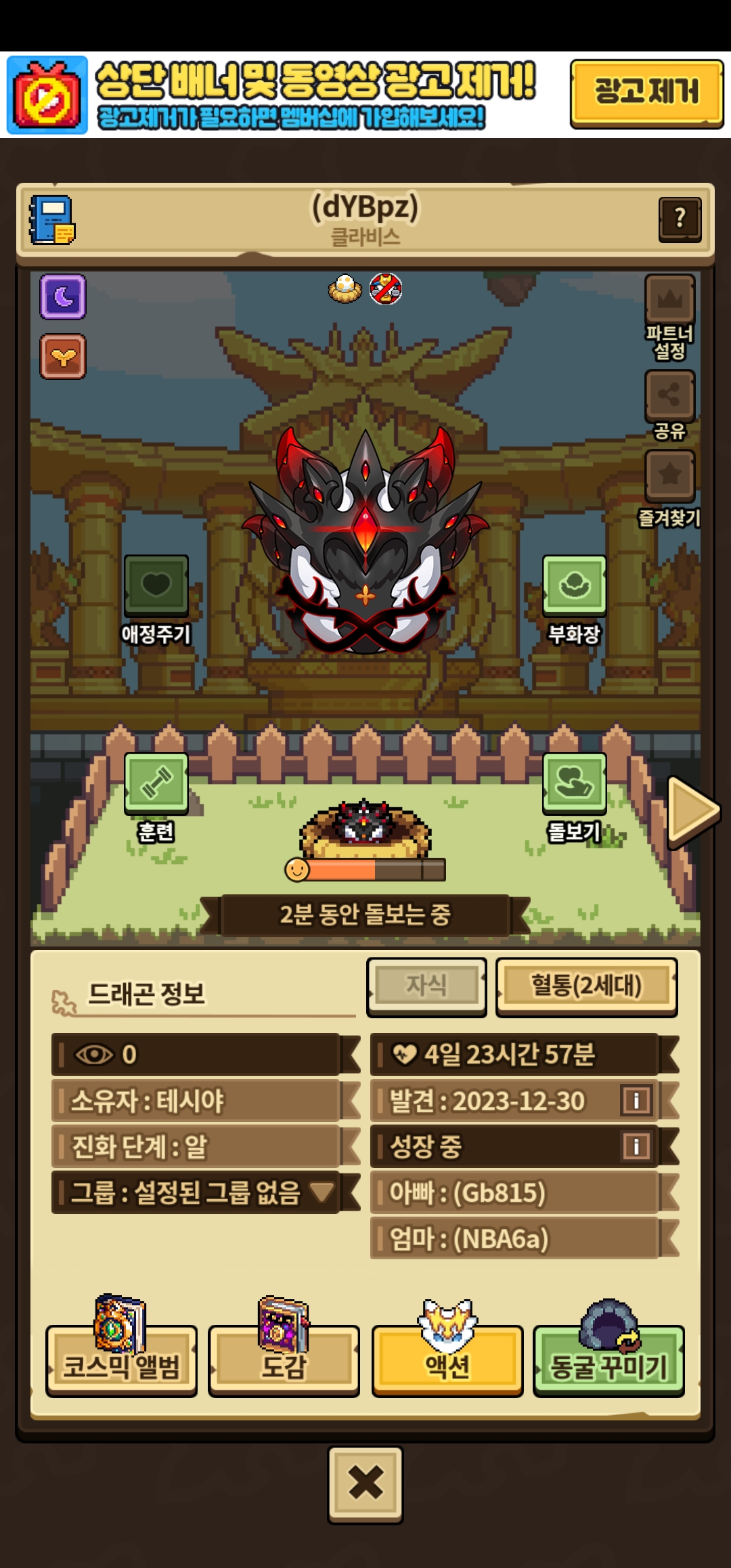Toggle the night mode moon icon
This screenshot has height=1568, width=731.
point(63,297)
